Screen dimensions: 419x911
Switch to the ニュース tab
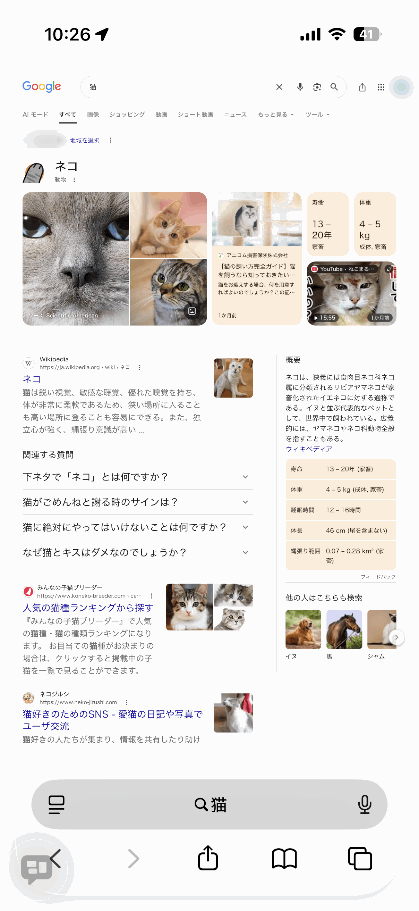pyautogui.click(x=235, y=114)
